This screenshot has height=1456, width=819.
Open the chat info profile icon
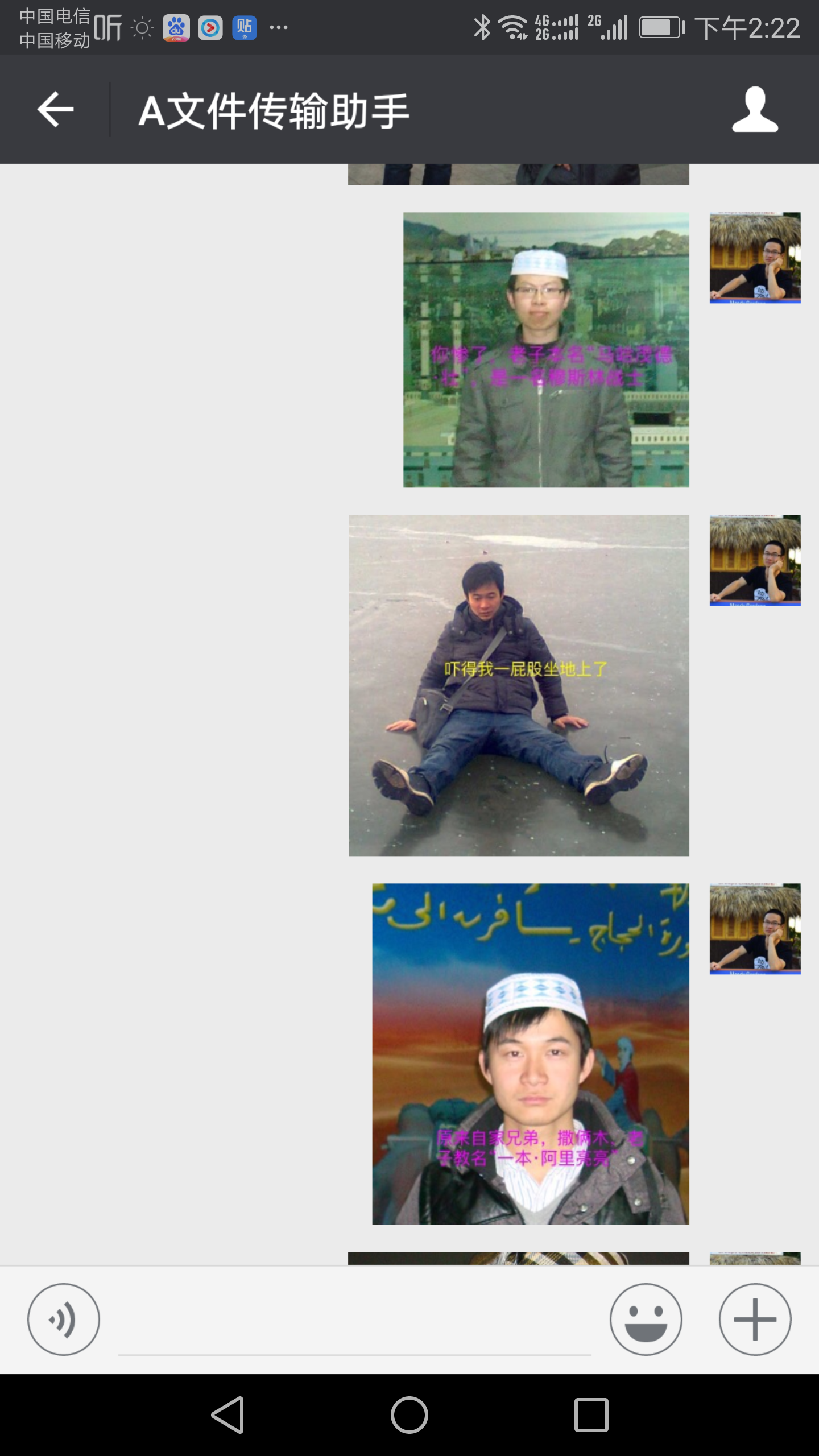tap(755, 109)
